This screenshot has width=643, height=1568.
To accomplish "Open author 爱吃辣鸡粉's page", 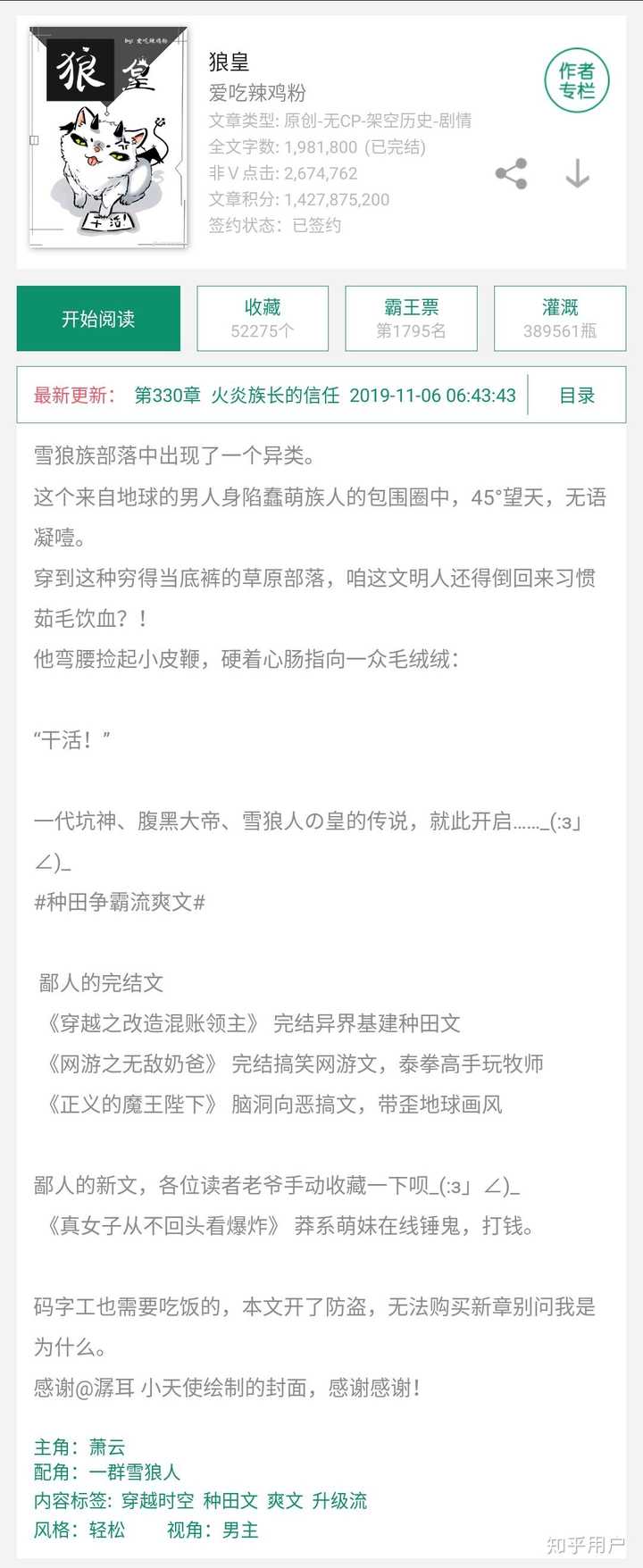I will click(x=257, y=92).
